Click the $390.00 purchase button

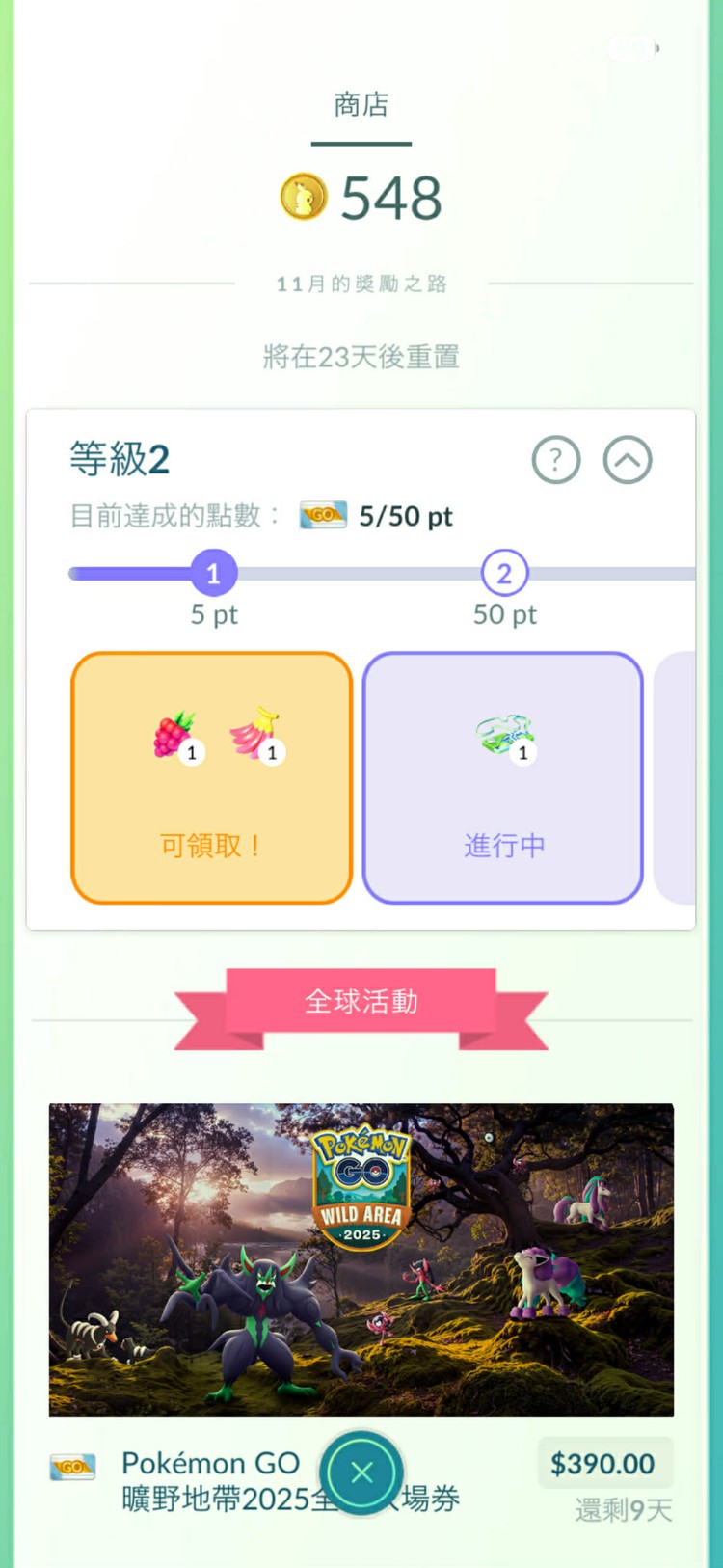pos(604,1462)
